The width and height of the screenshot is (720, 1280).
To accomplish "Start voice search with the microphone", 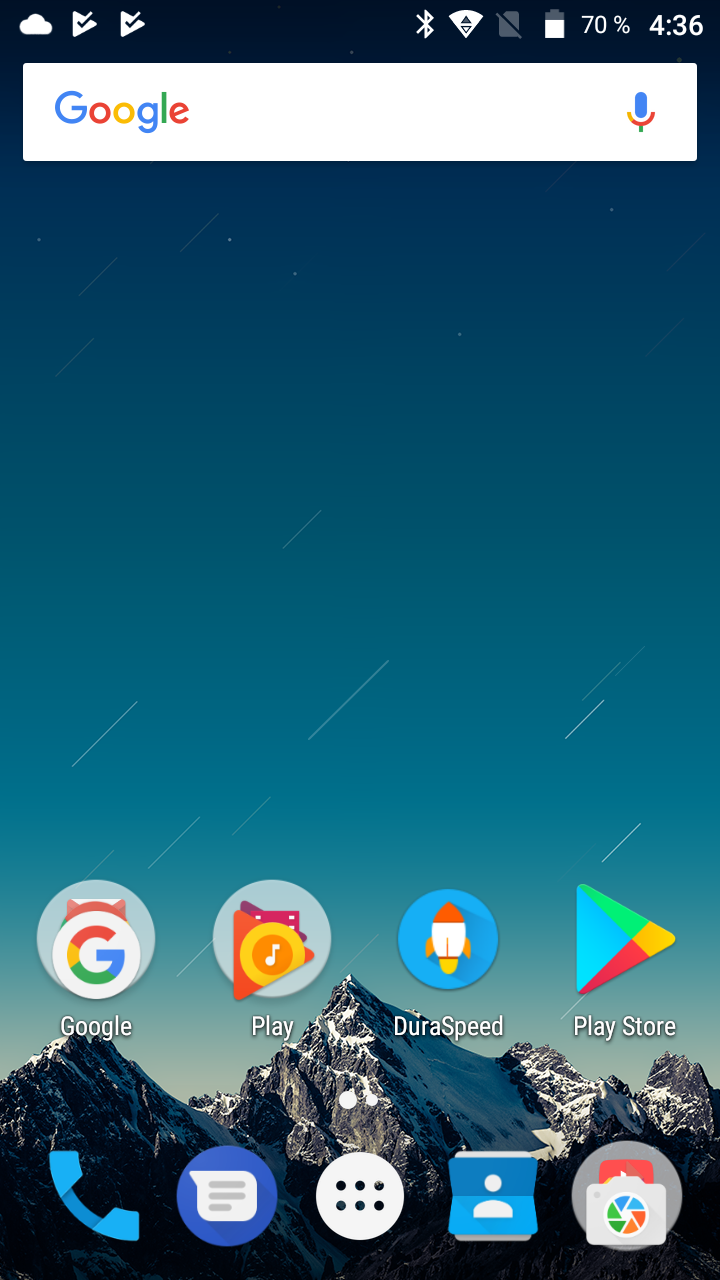I will (x=640, y=112).
